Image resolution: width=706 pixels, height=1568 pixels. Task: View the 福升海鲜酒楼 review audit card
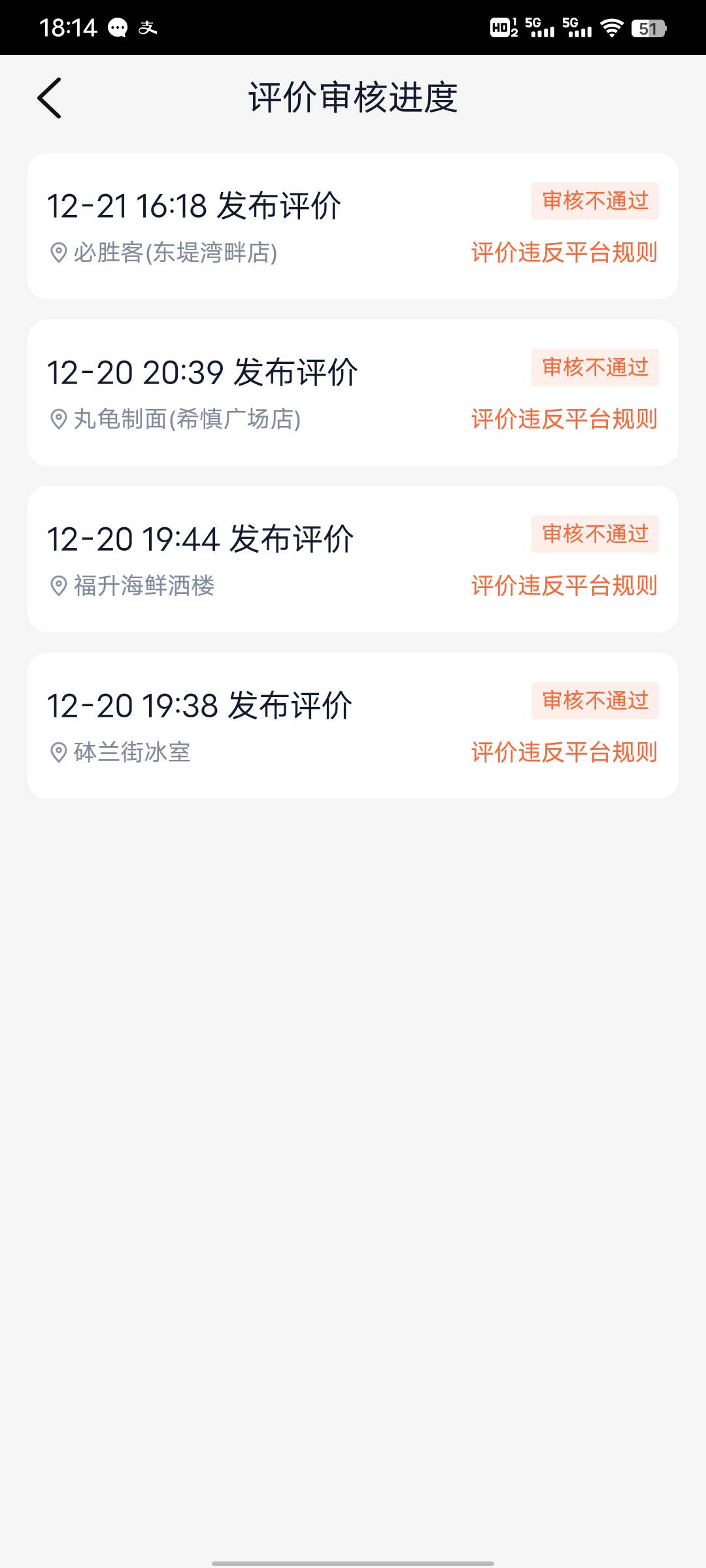(x=353, y=559)
